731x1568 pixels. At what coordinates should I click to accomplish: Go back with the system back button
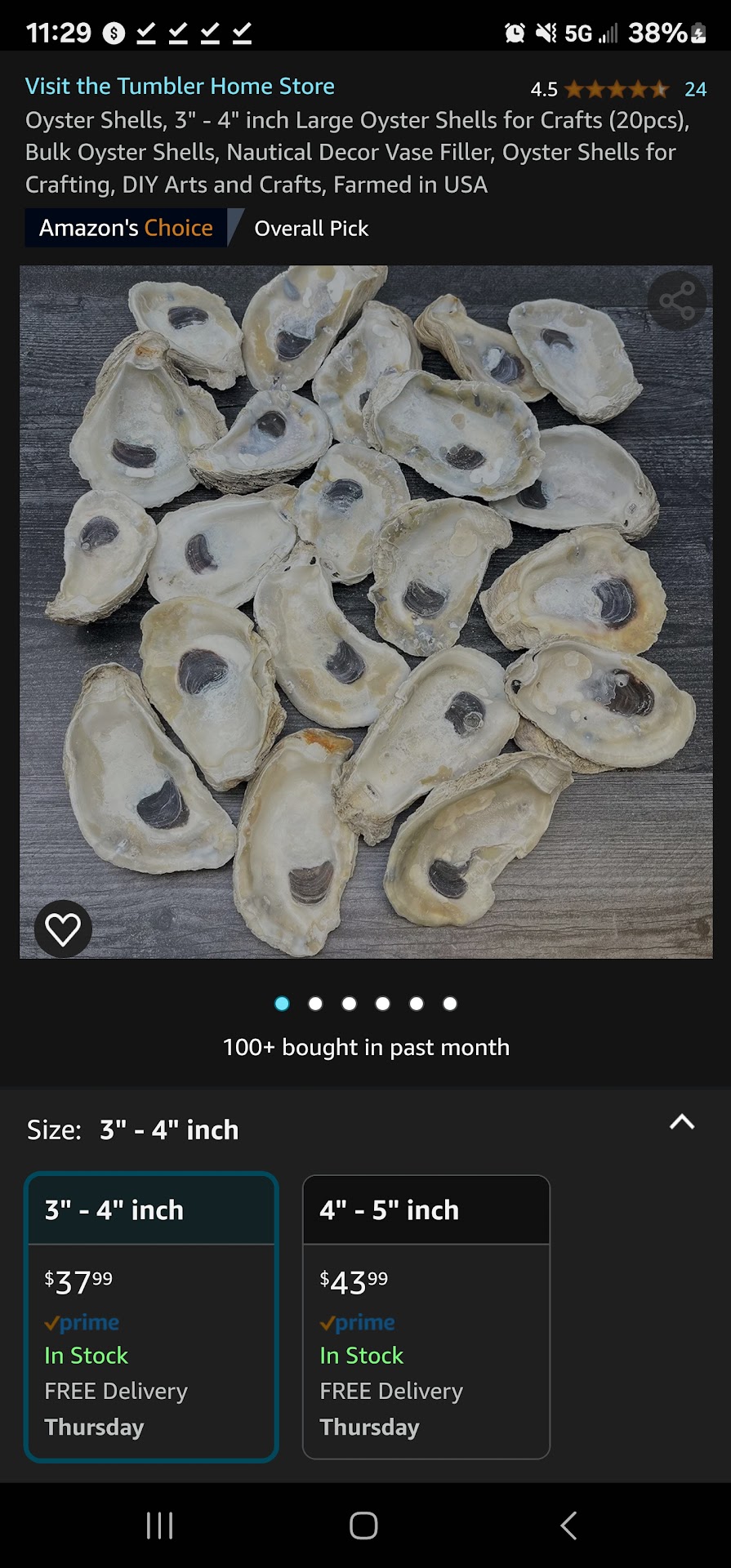pos(569,1525)
